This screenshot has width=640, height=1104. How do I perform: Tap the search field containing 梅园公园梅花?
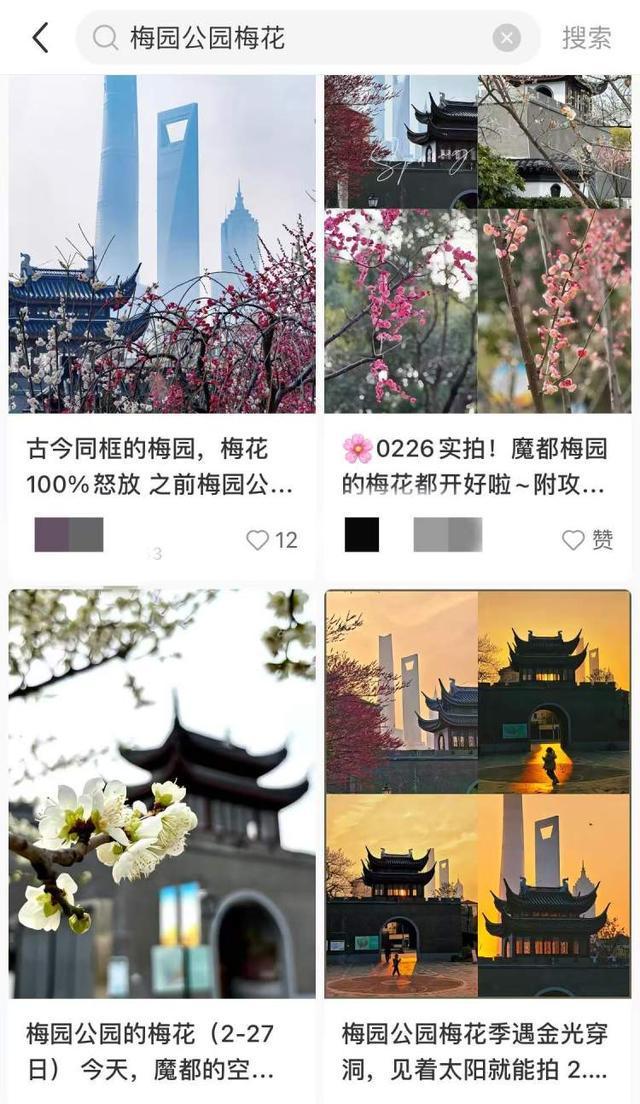(x=300, y=38)
